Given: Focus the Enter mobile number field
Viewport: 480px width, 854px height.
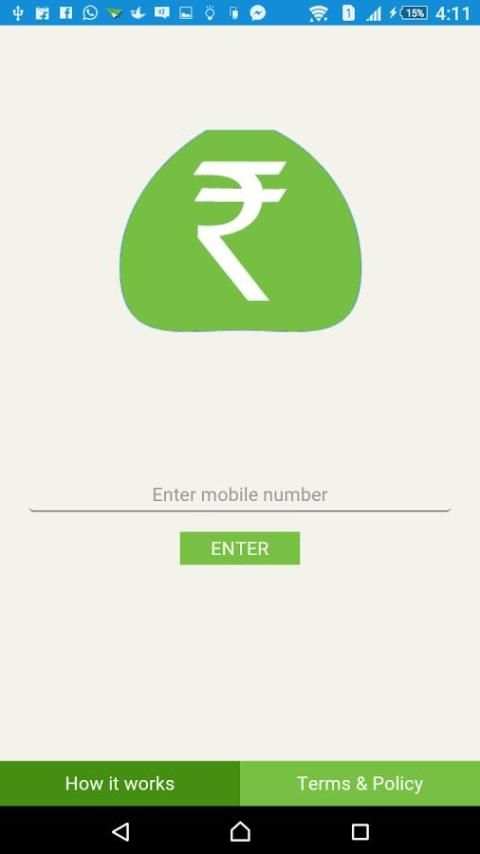Looking at the screenshot, I should pos(240,495).
